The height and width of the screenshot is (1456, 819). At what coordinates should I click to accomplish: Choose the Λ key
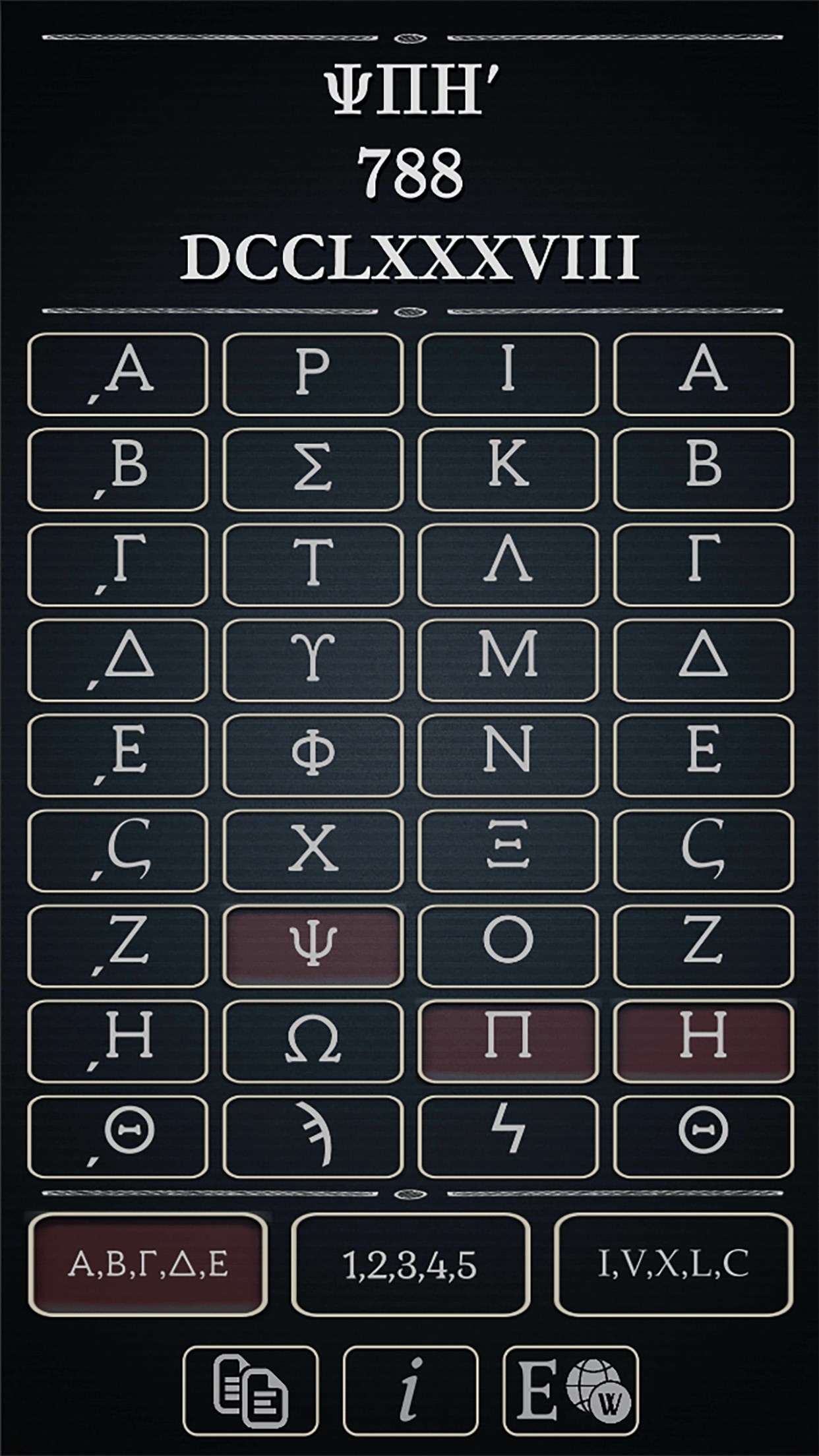(508, 564)
